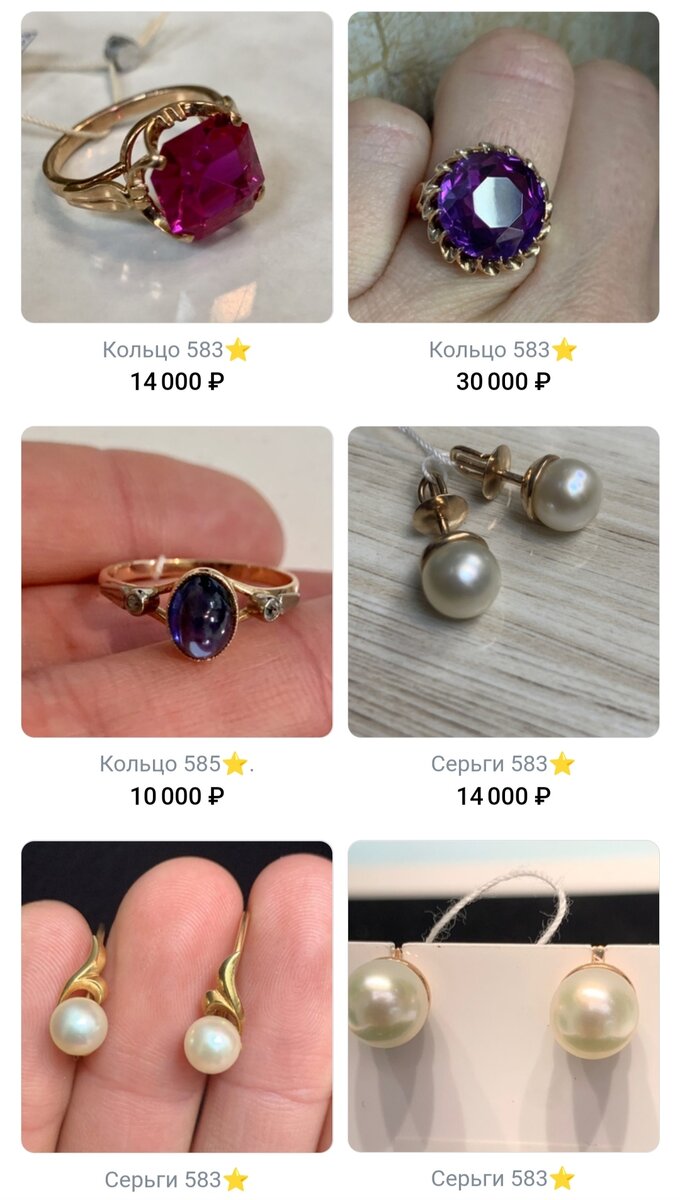Open the Кольцо 583 card priced 30 000 ₽
The height and width of the screenshot is (1200, 680).
coord(503,168)
